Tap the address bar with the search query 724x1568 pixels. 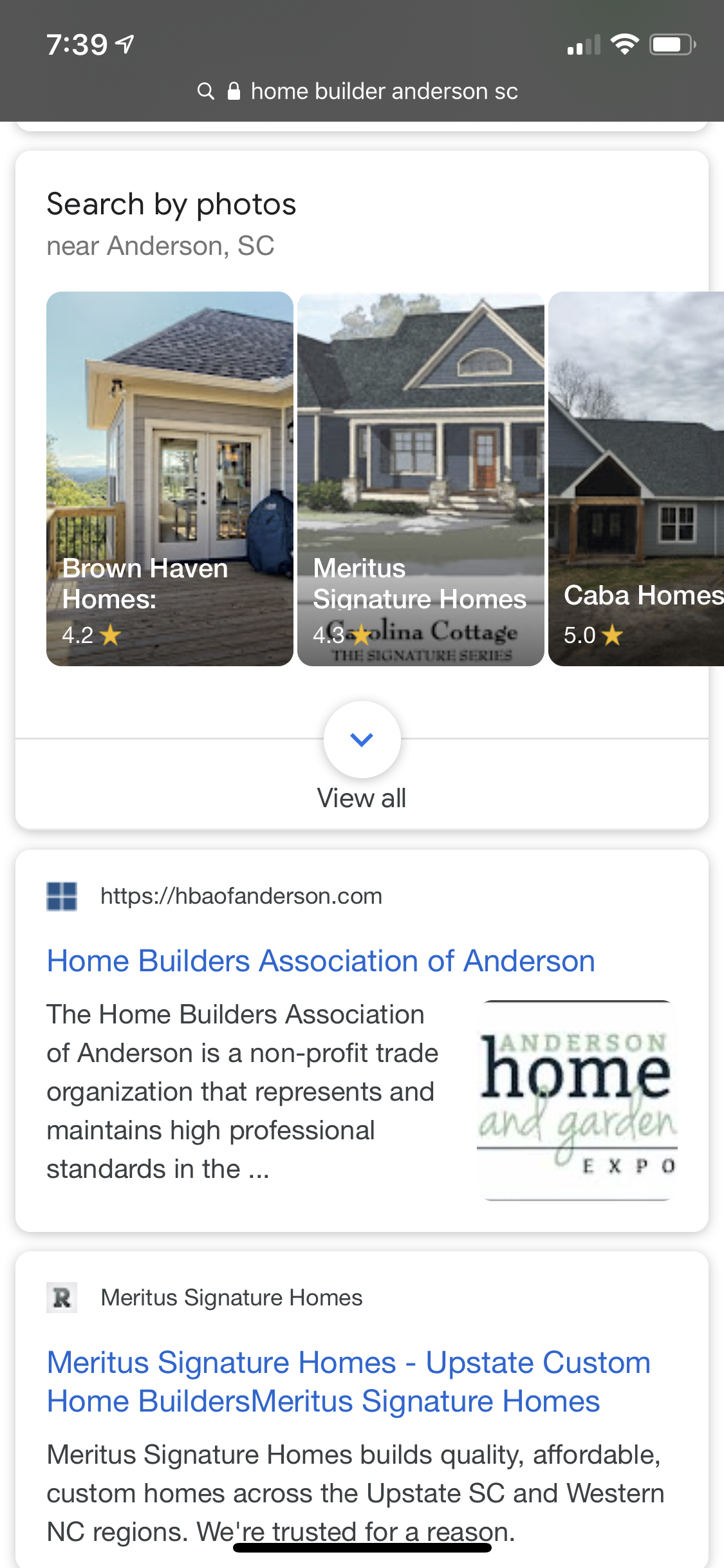coord(362,91)
